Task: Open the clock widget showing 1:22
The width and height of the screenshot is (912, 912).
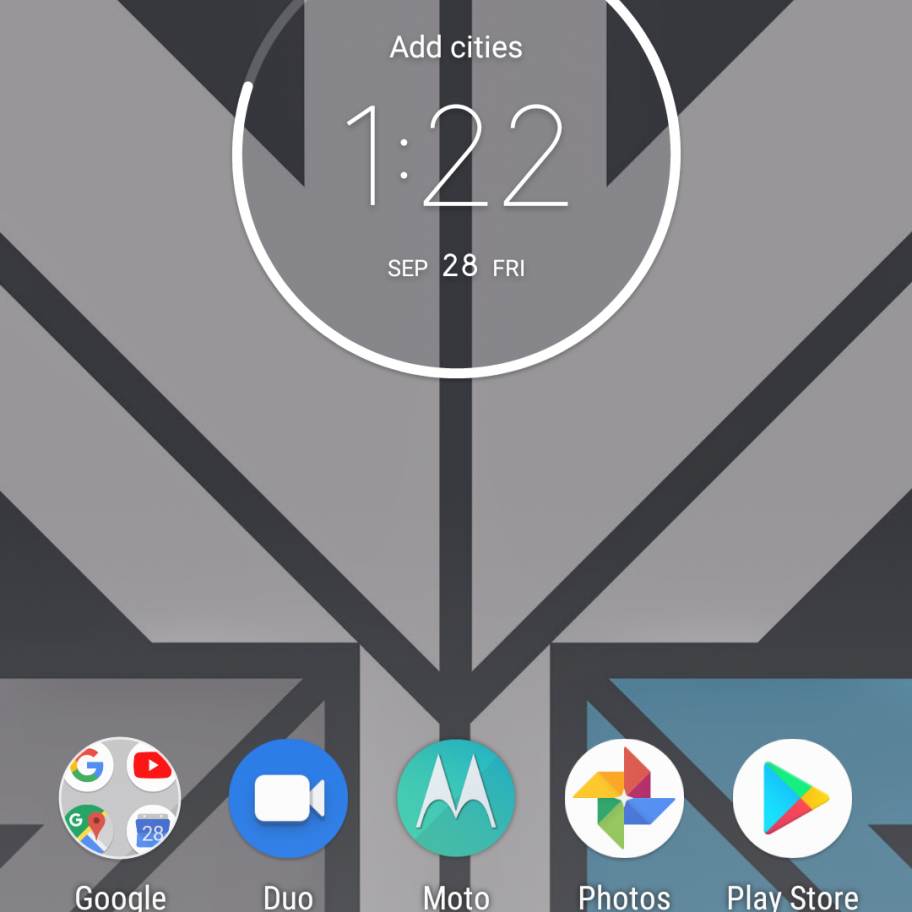Action: pos(456,156)
